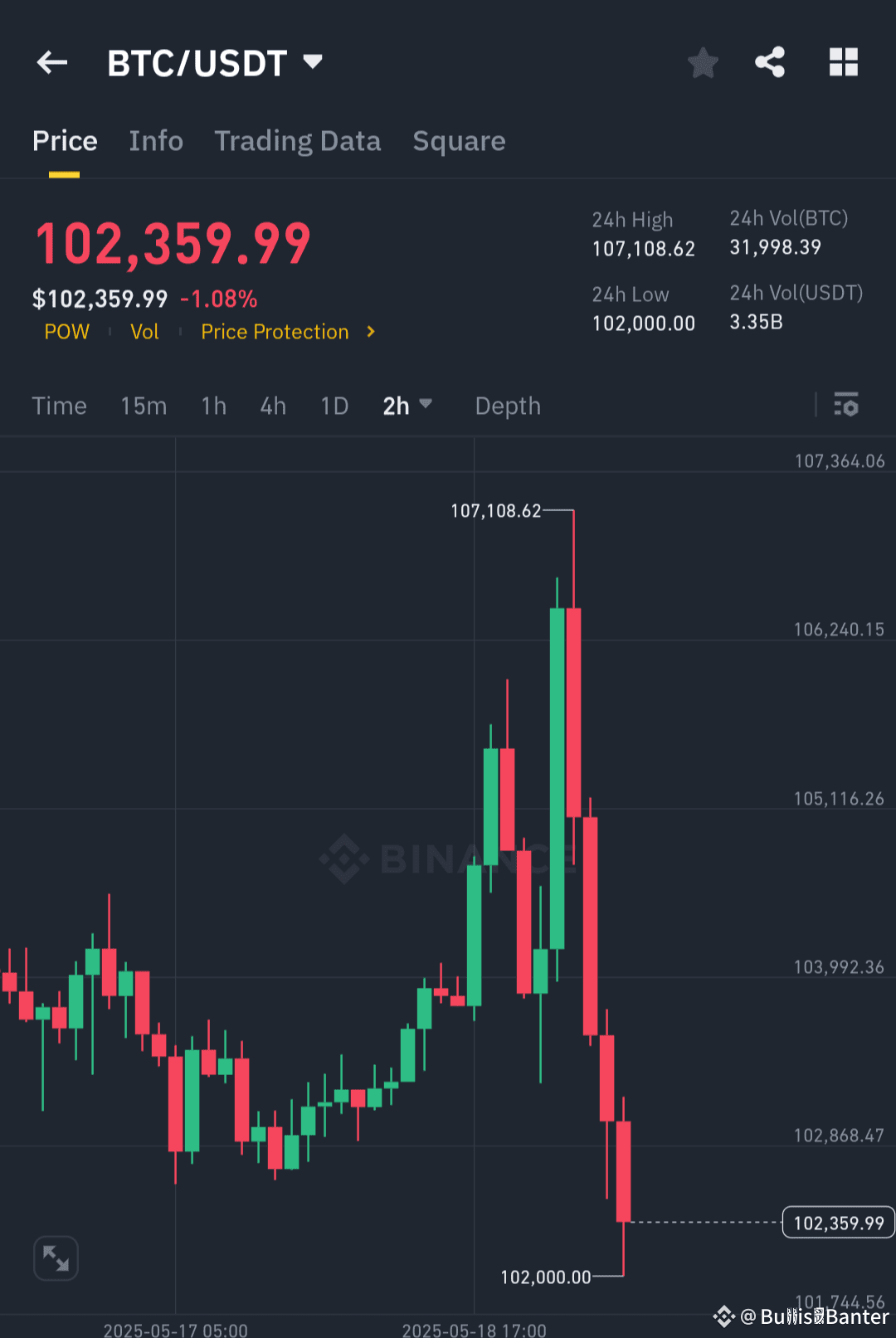Click the grid layout icon top right

(x=843, y=61)
